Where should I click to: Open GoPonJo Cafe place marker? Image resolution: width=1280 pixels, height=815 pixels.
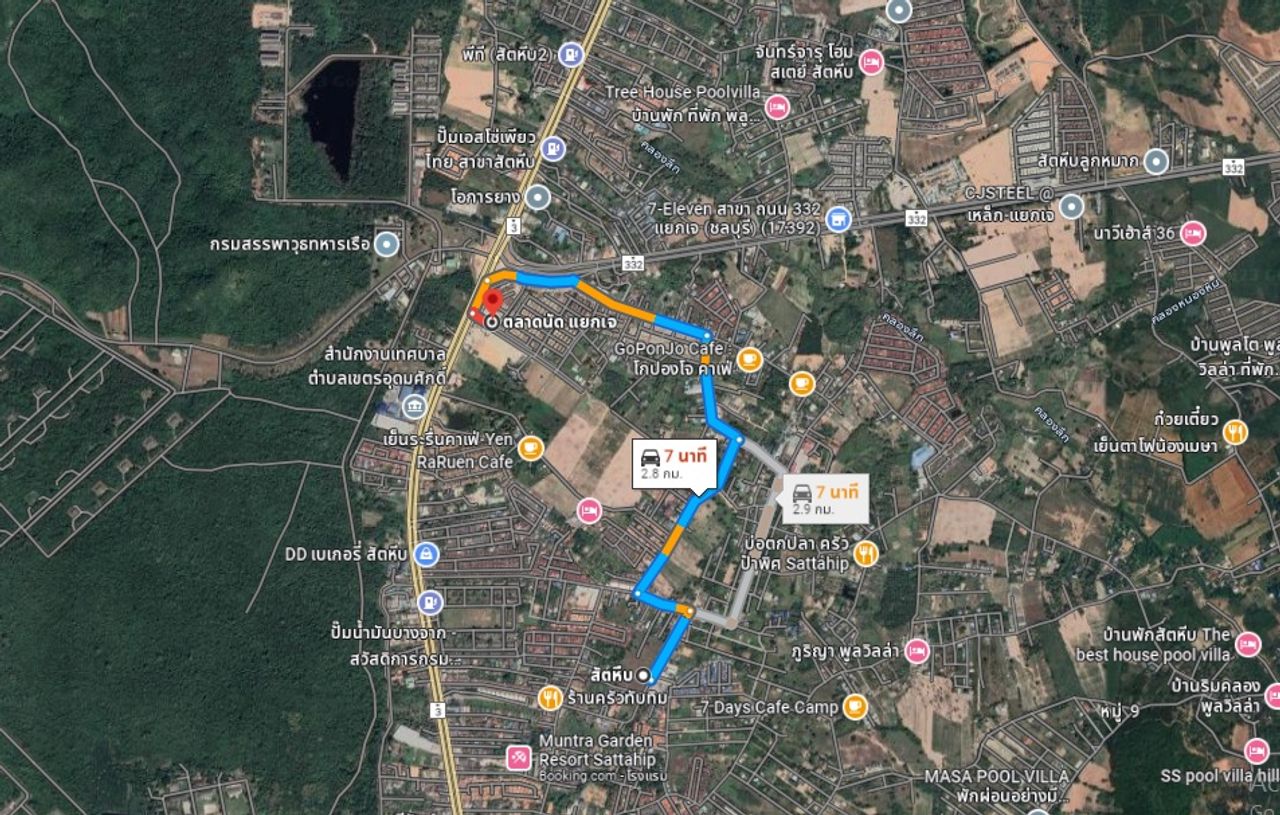tap(750, 359)
